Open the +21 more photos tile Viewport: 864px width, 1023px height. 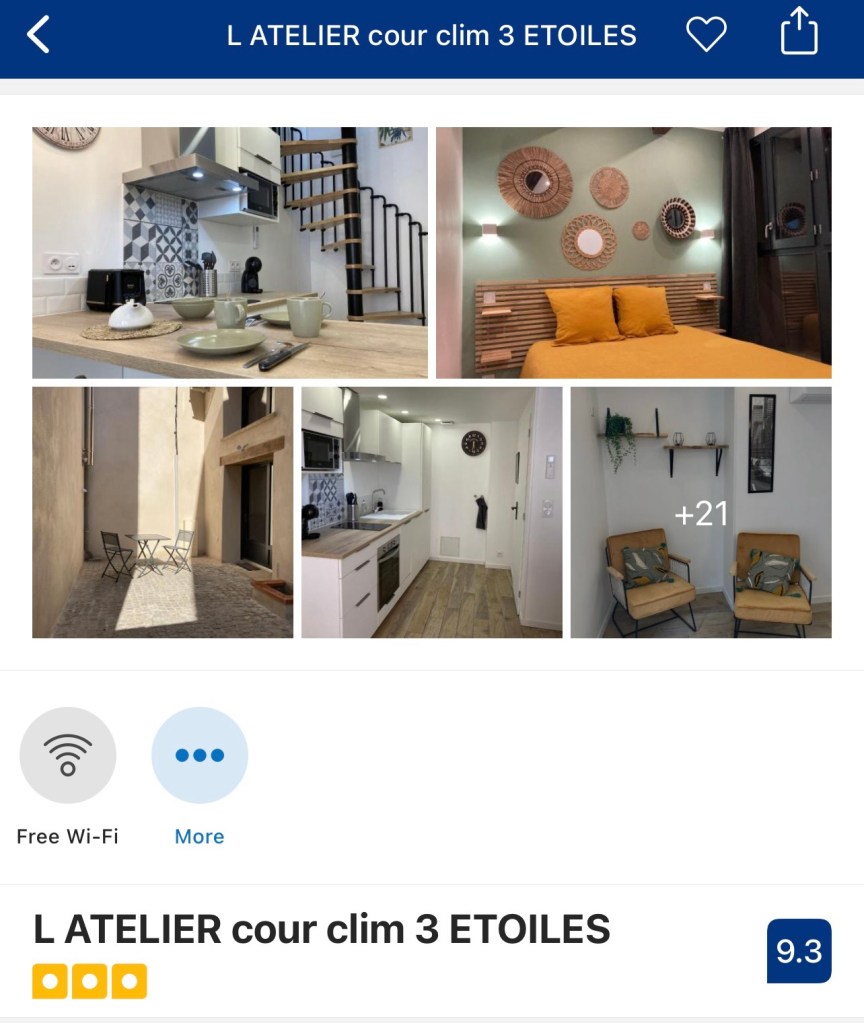click(x=701, y=512)
